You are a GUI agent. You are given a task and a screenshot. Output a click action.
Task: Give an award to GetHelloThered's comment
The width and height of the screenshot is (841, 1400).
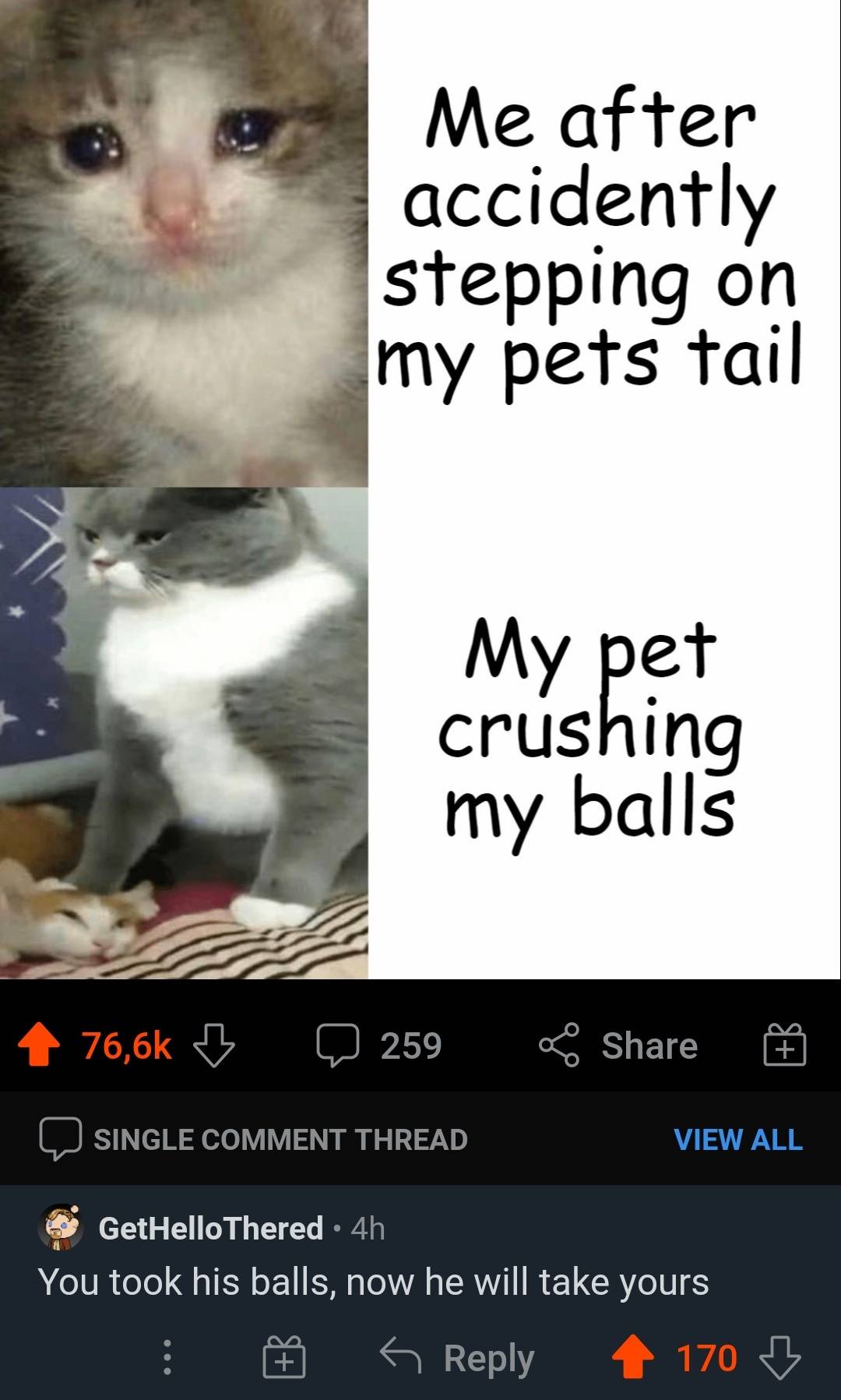(284, 1358)
